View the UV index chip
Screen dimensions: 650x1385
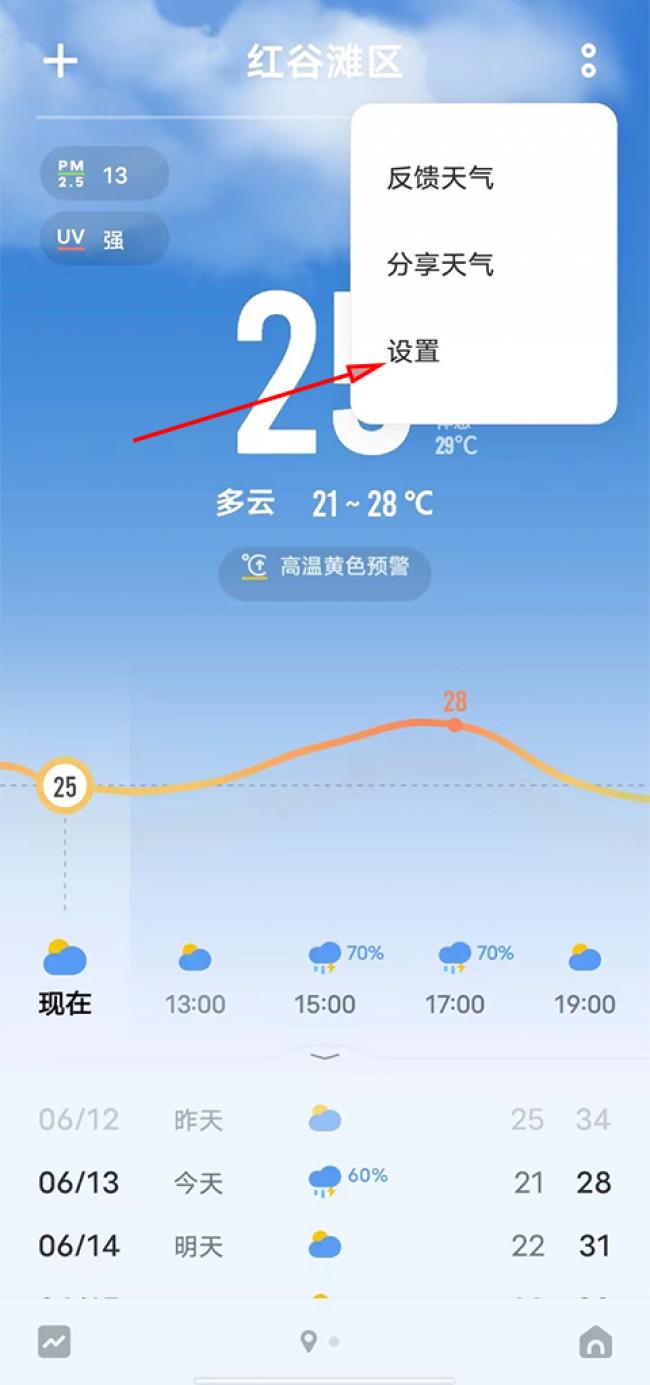tap(104, 239)
